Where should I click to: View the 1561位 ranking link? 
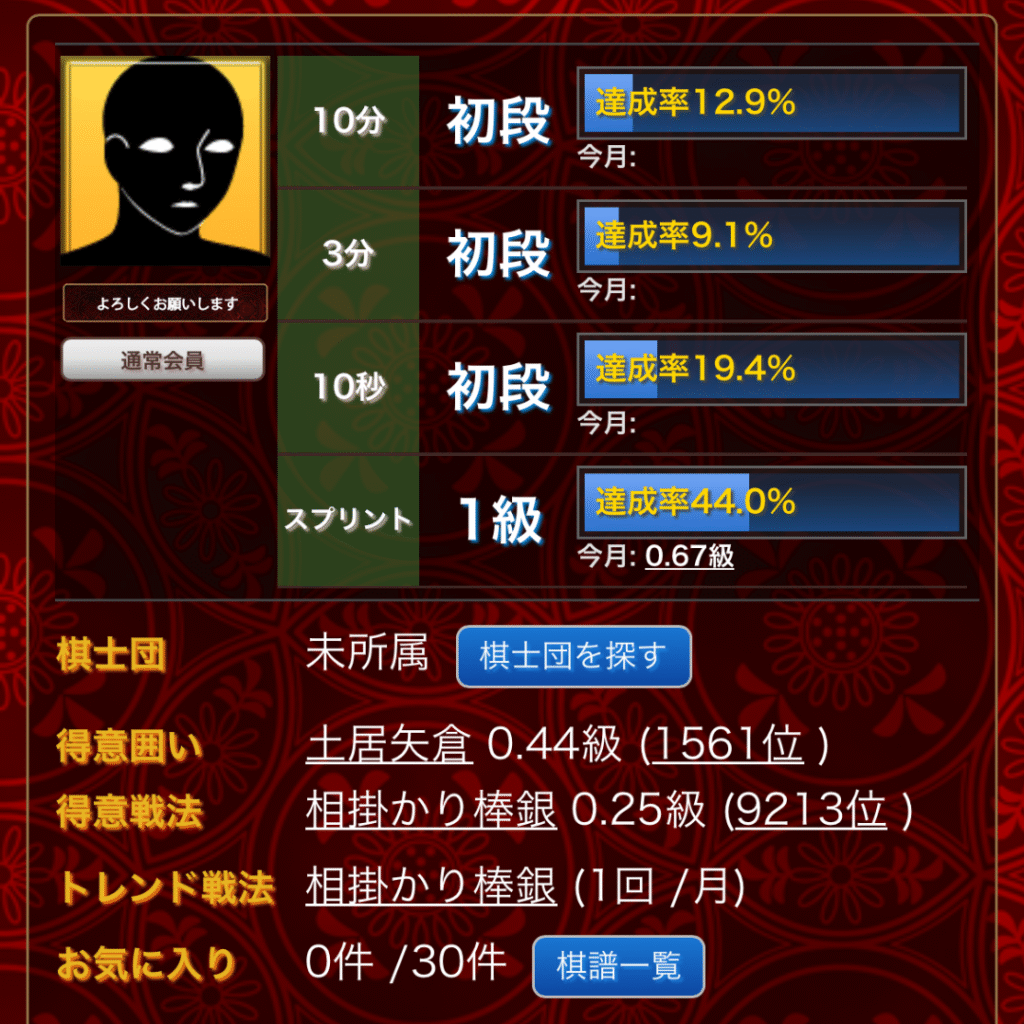pyautogui.click(x=727, y=745)
